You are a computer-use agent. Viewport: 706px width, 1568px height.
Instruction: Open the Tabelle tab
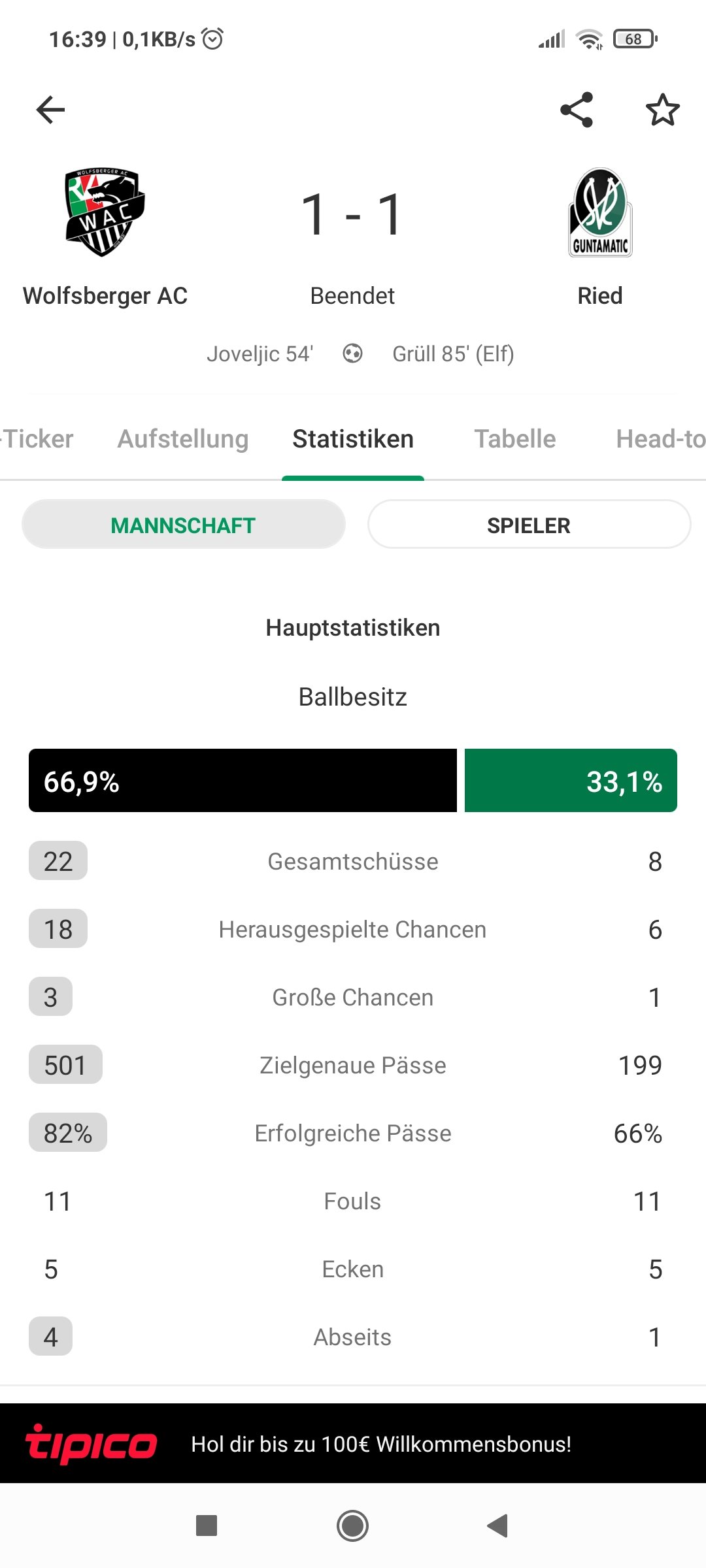tap(515, 439)
